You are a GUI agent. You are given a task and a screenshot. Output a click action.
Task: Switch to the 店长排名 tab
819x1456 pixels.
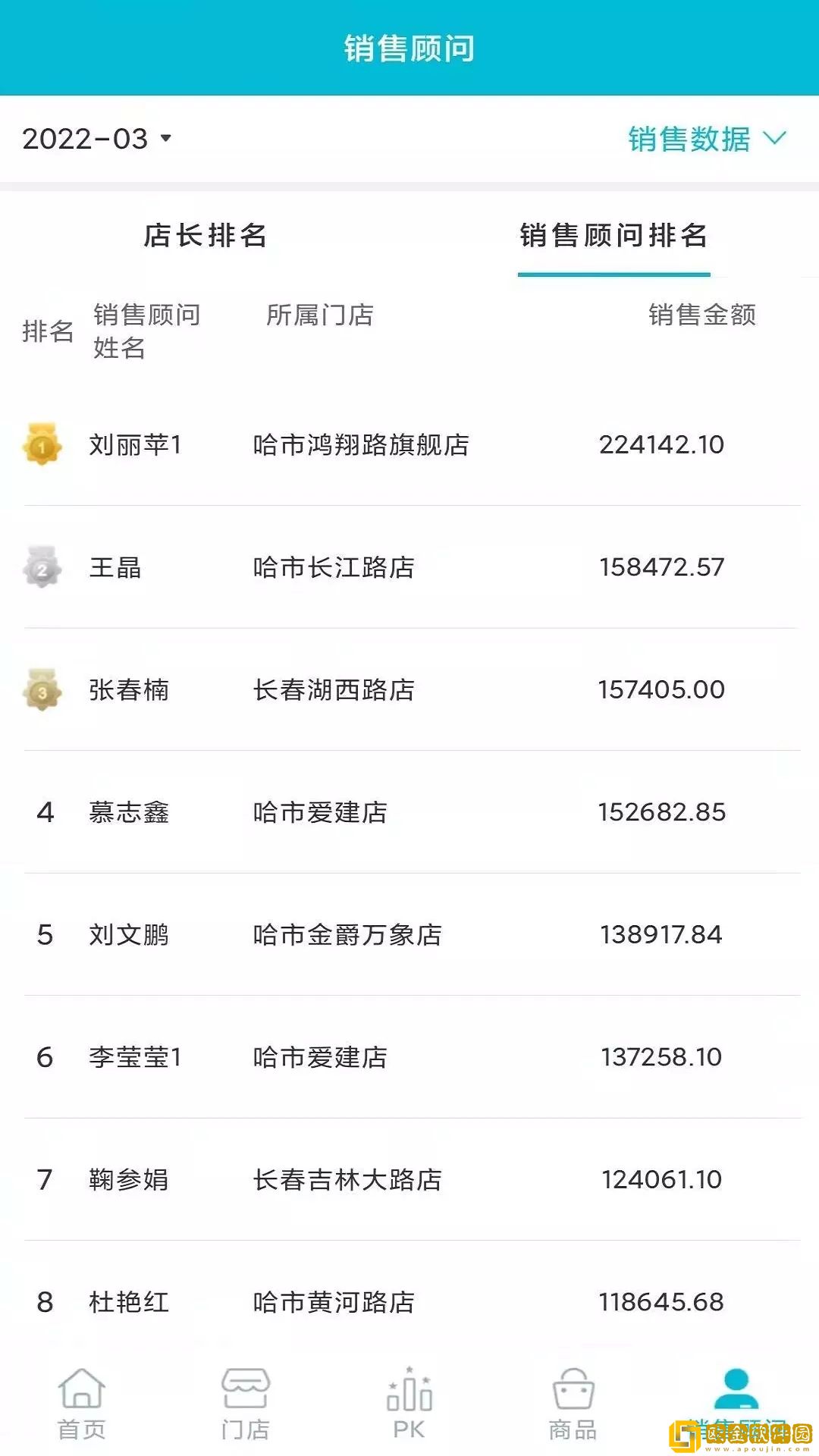(x=205, y=235)
